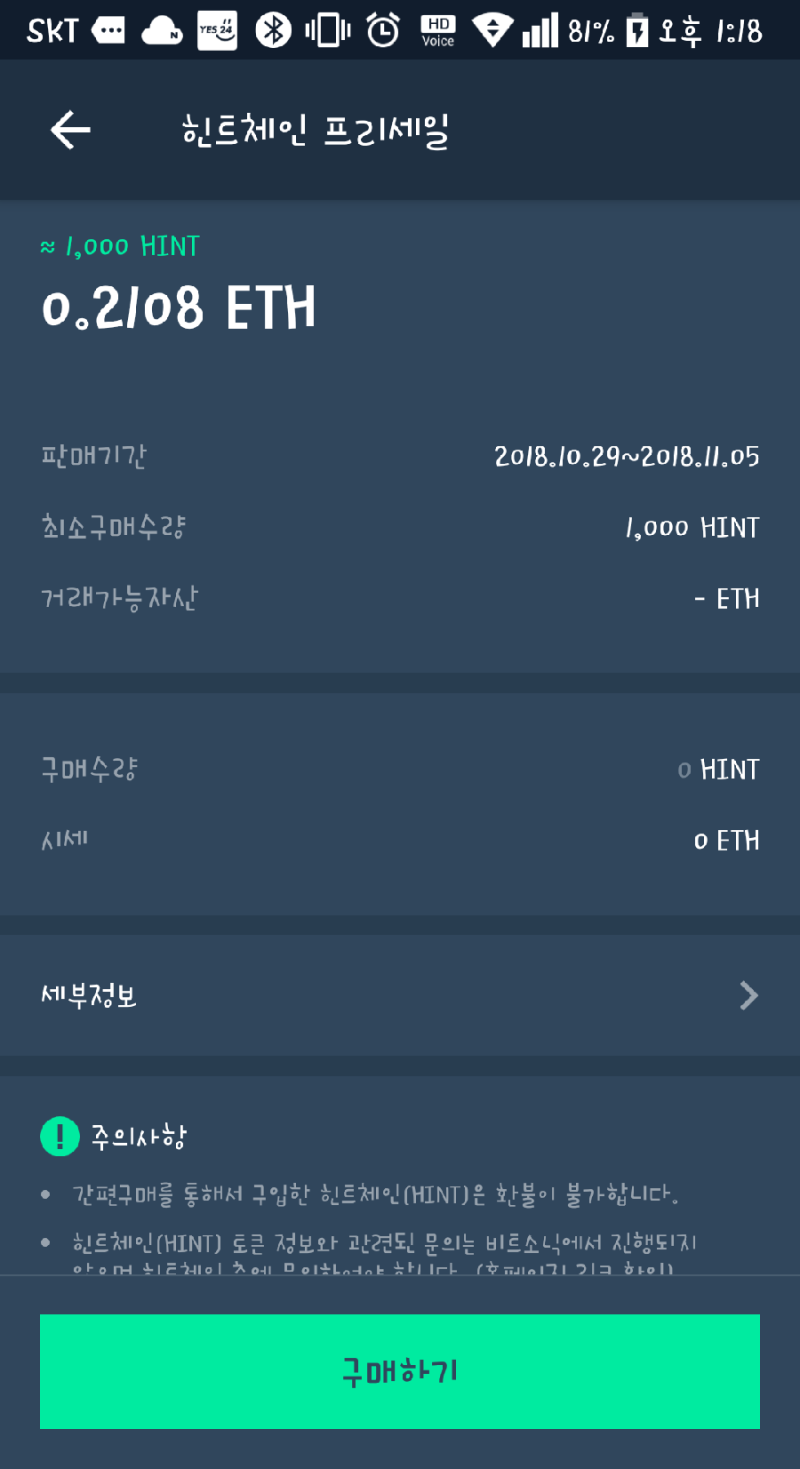Tap the Bluetooth icon in the status bar
Screen dimensions: 800x1469
[x=272, y=29]
